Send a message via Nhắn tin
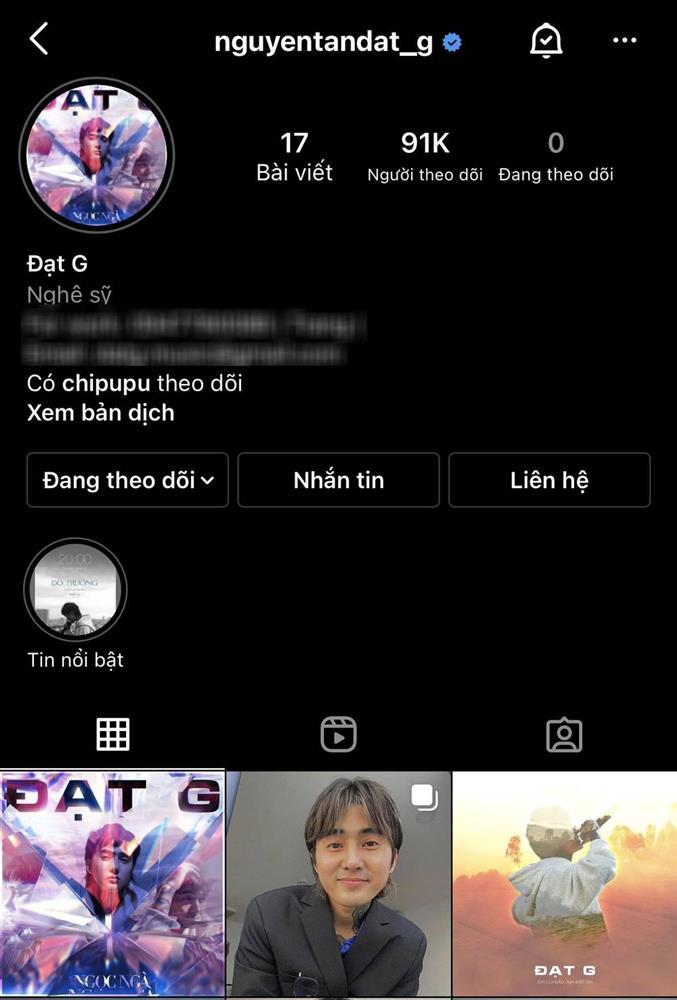This screenshot has height=1000, width=677. coord(338,480)
